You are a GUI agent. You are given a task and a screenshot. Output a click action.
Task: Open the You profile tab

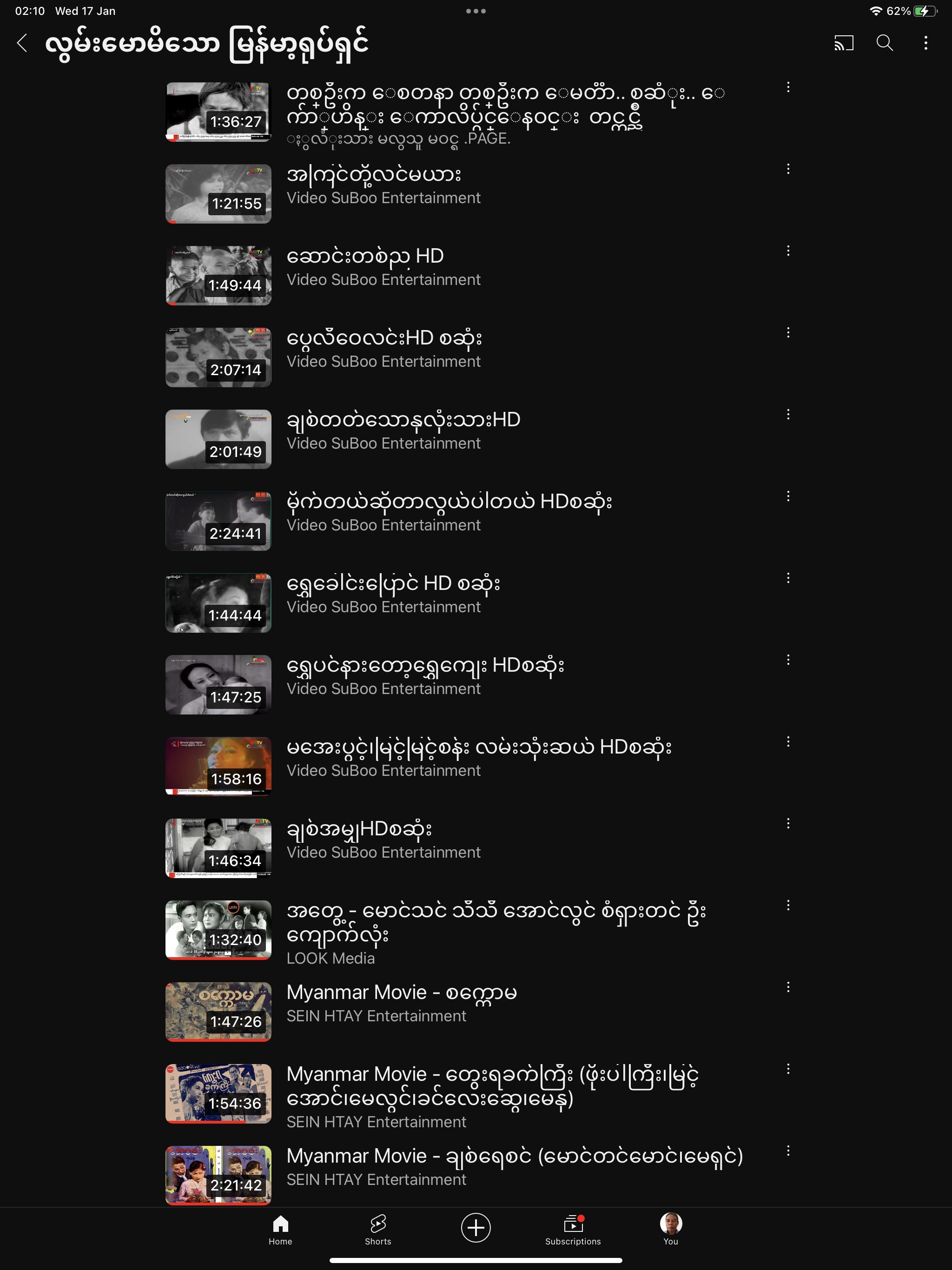[670, 1229]
